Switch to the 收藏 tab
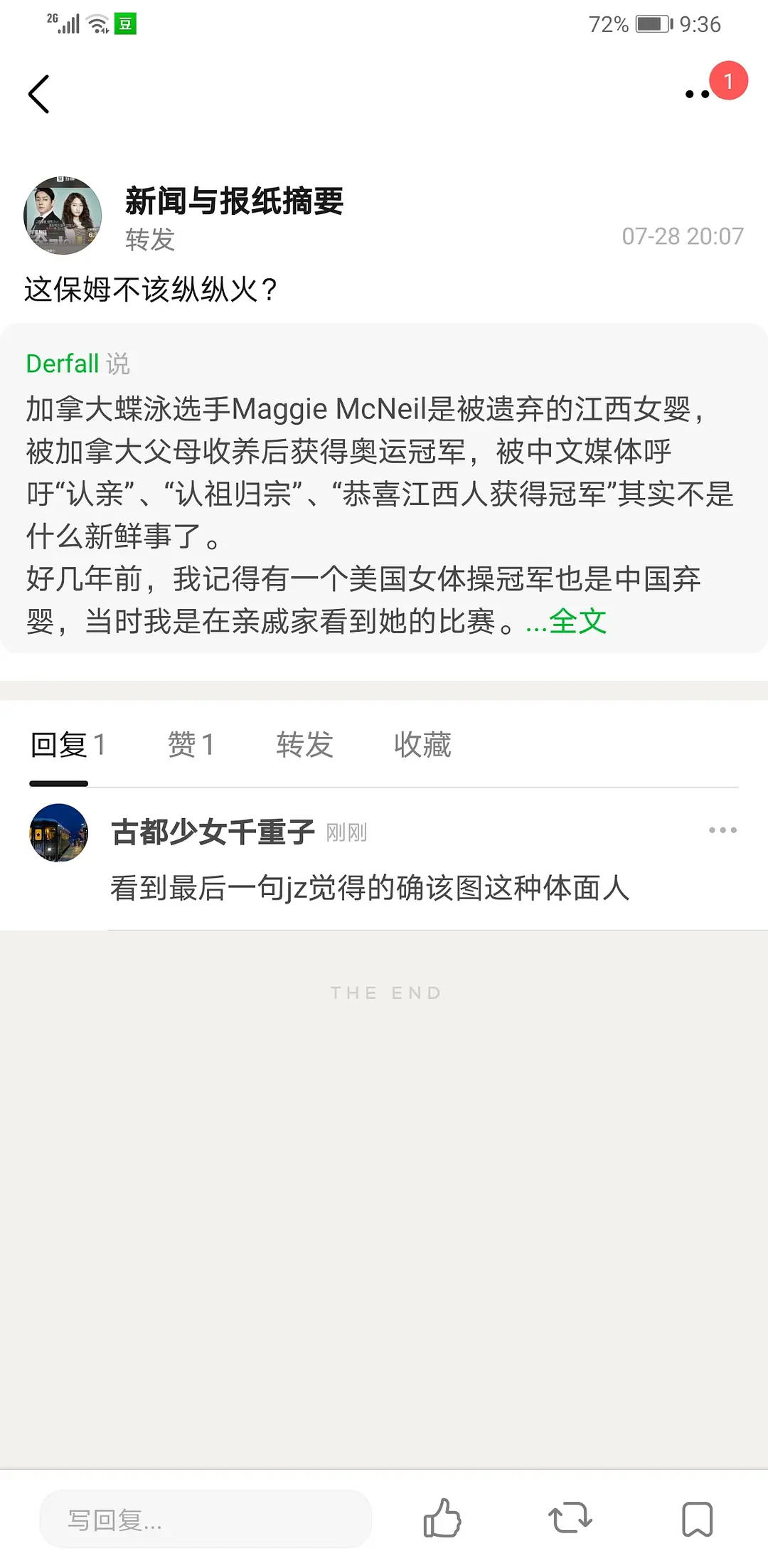 (x=422, y=745)
